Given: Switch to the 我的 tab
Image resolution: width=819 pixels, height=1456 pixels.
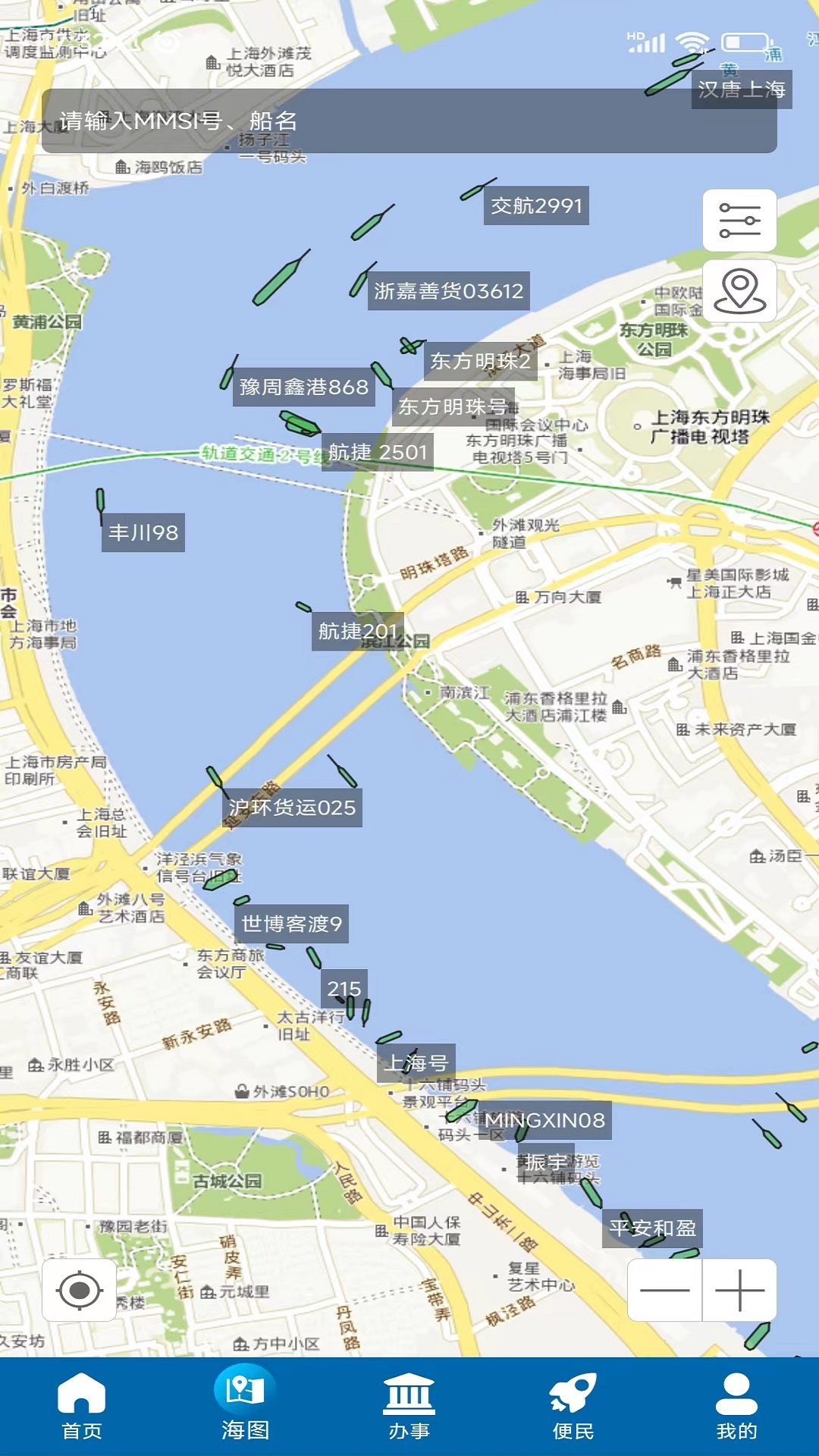Looking at the screenshot, I should click(x=736, y=1407).
